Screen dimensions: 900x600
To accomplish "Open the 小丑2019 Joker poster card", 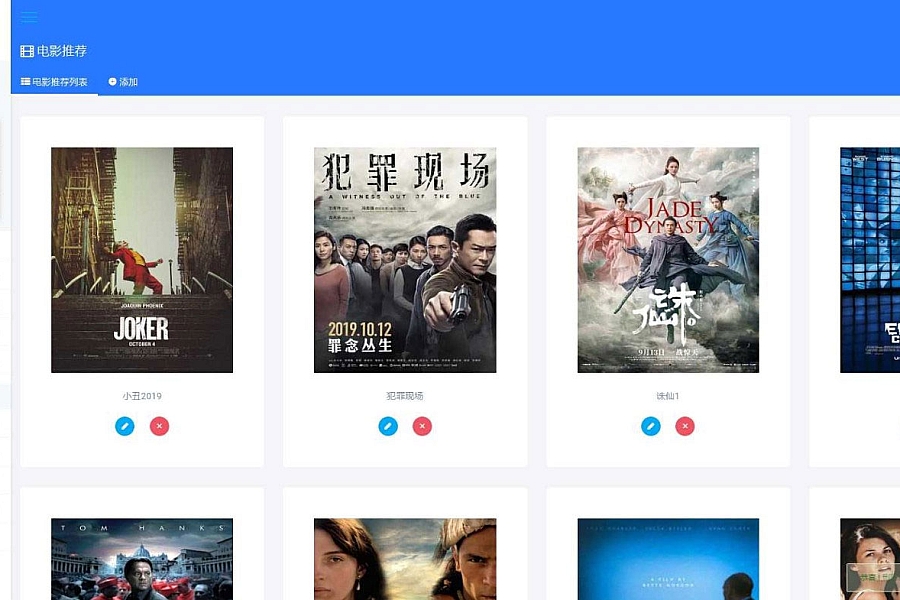I will 142,260.
